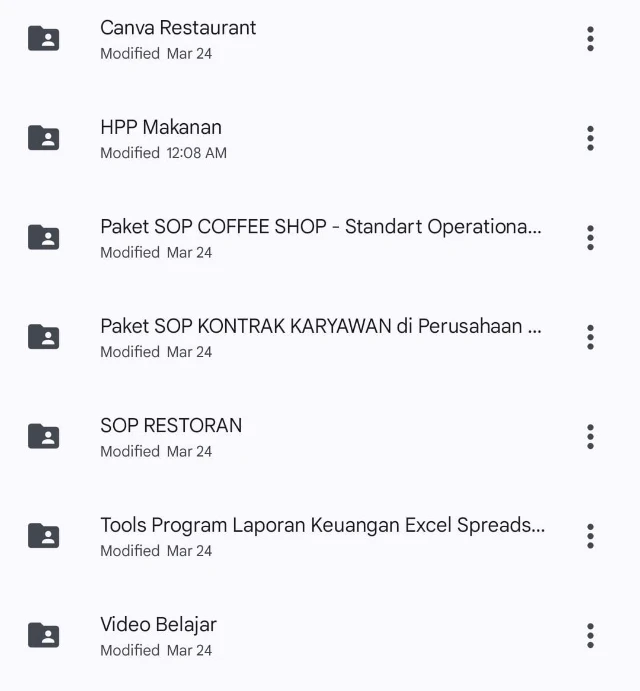Open Tools Program Laporan Keuangan folder
Image resolution: width=640 pixels, height=691 pixels.
pos(322,536)
